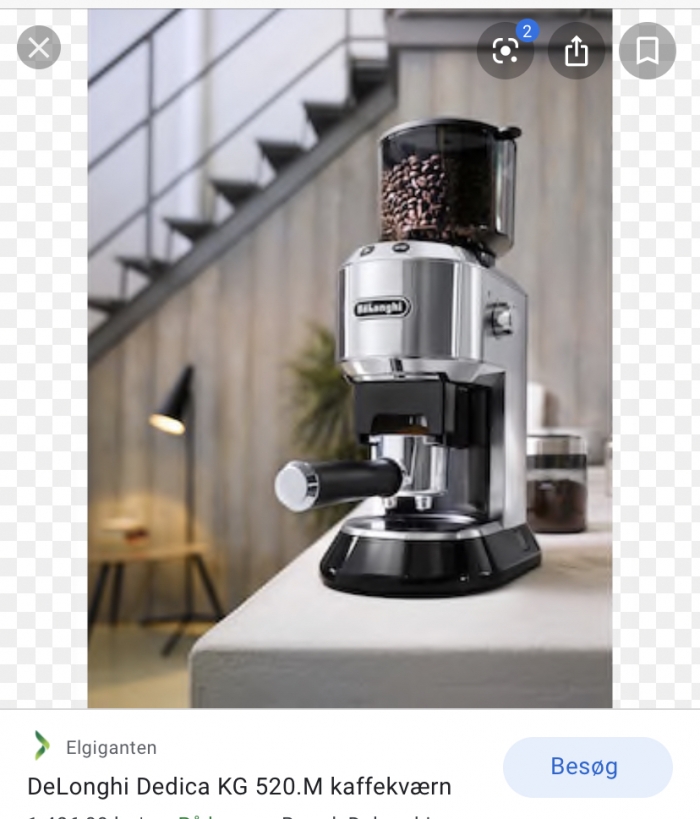Search this image with Lens
Viewport: 700px width, 819px height.
click(x=505, y=50)
